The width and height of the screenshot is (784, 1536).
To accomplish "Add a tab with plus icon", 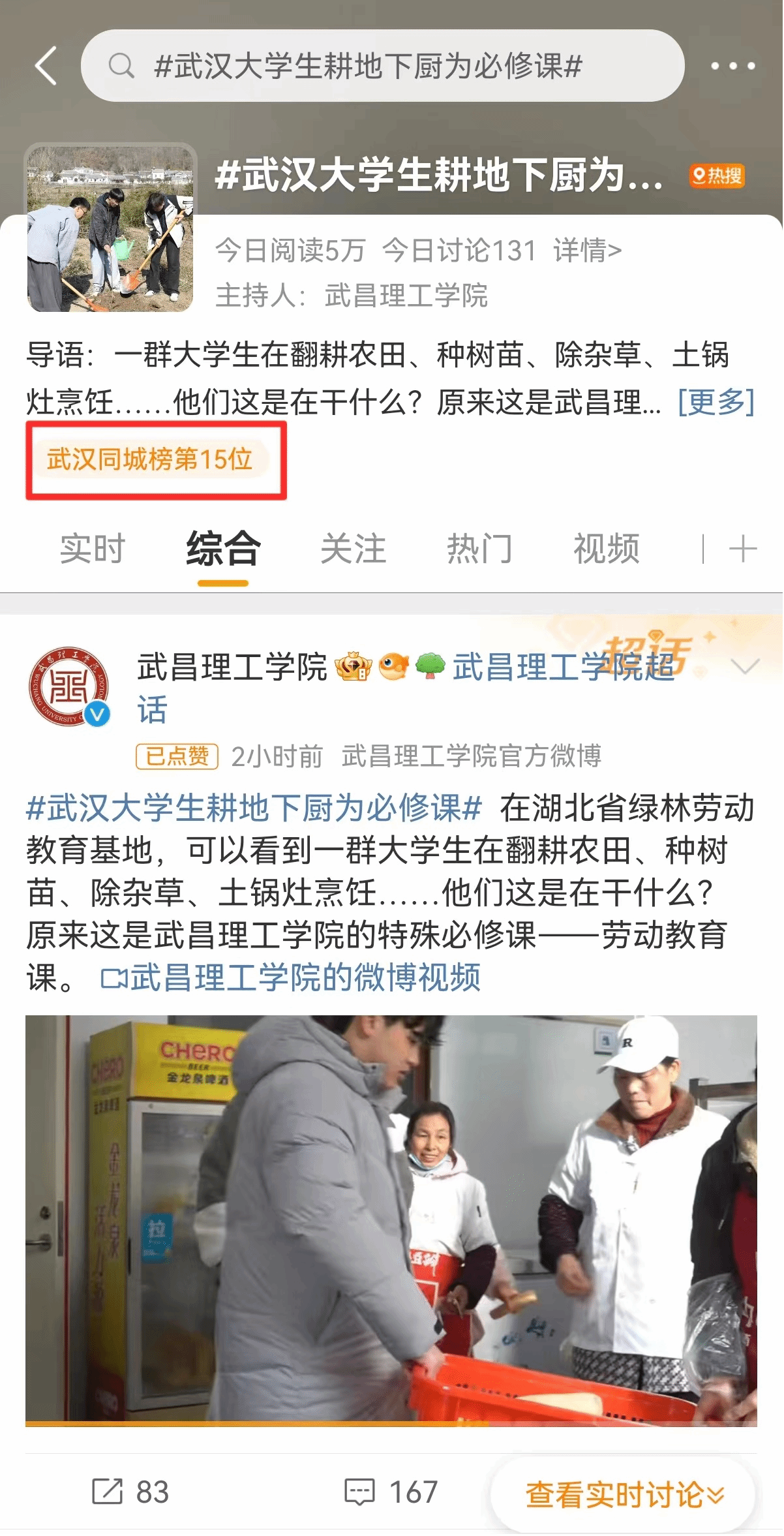I will 742,548.
